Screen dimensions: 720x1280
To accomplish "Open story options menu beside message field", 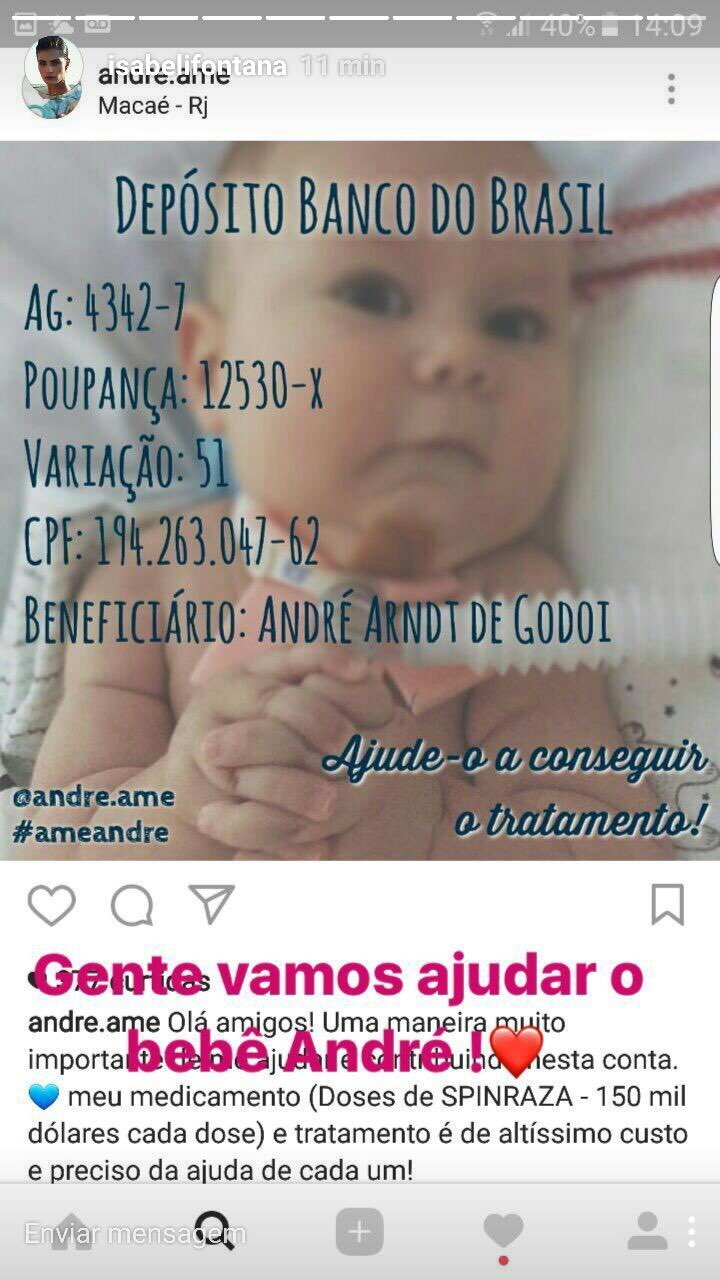I will (x=692, y=1232).
